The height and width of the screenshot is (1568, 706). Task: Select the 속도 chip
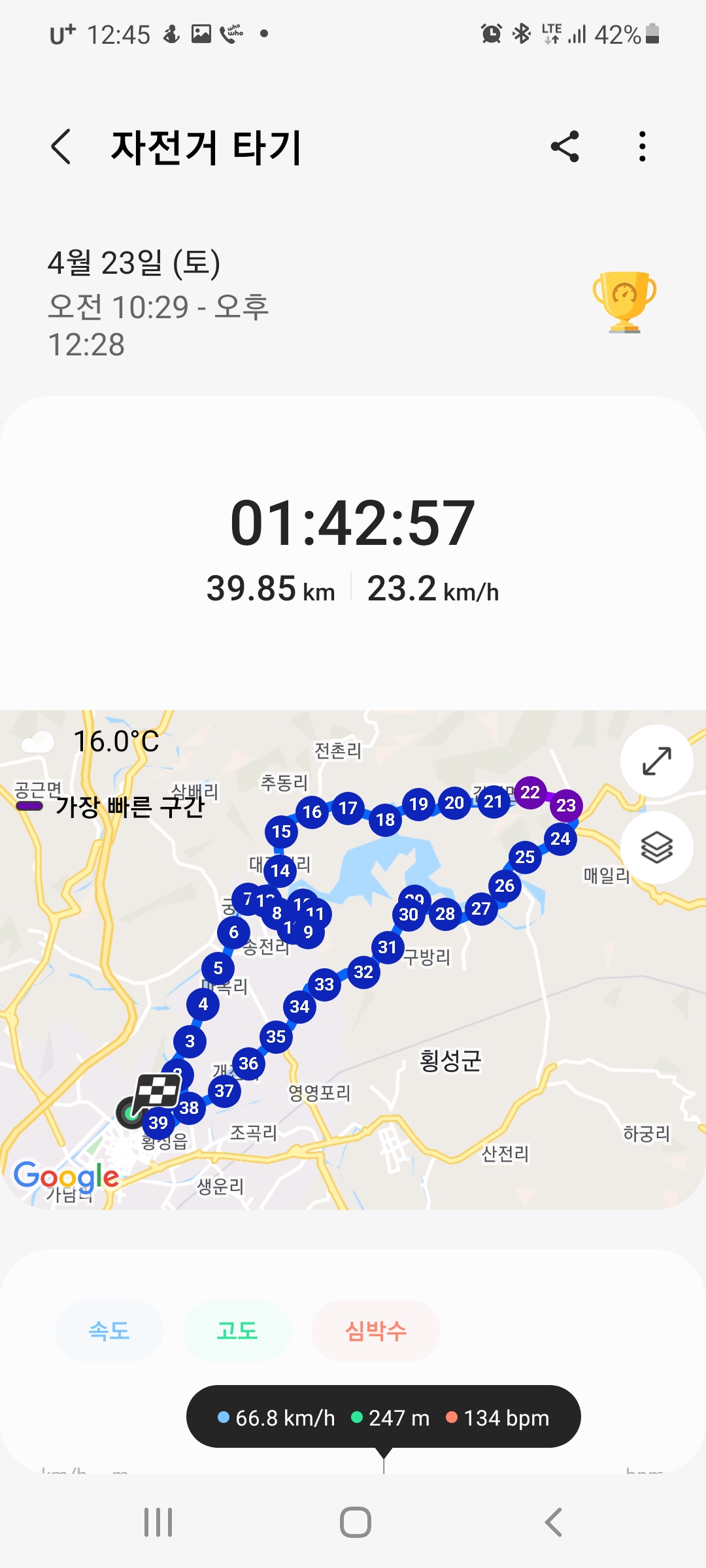pyautogui.click(x=109, y=1331)
